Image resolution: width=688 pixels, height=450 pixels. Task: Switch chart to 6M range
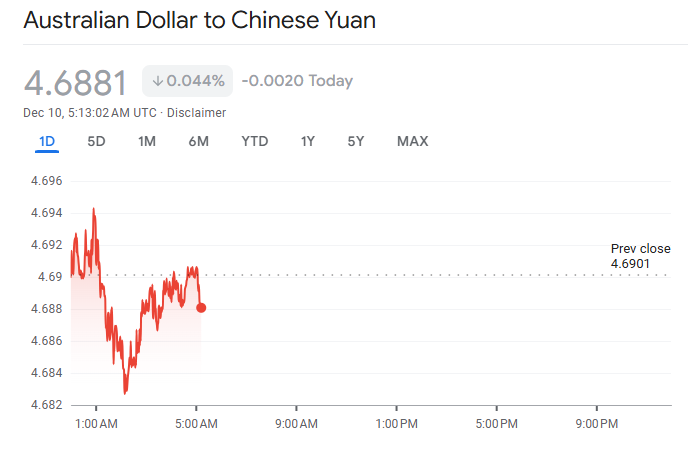click(x=198, y=141)
